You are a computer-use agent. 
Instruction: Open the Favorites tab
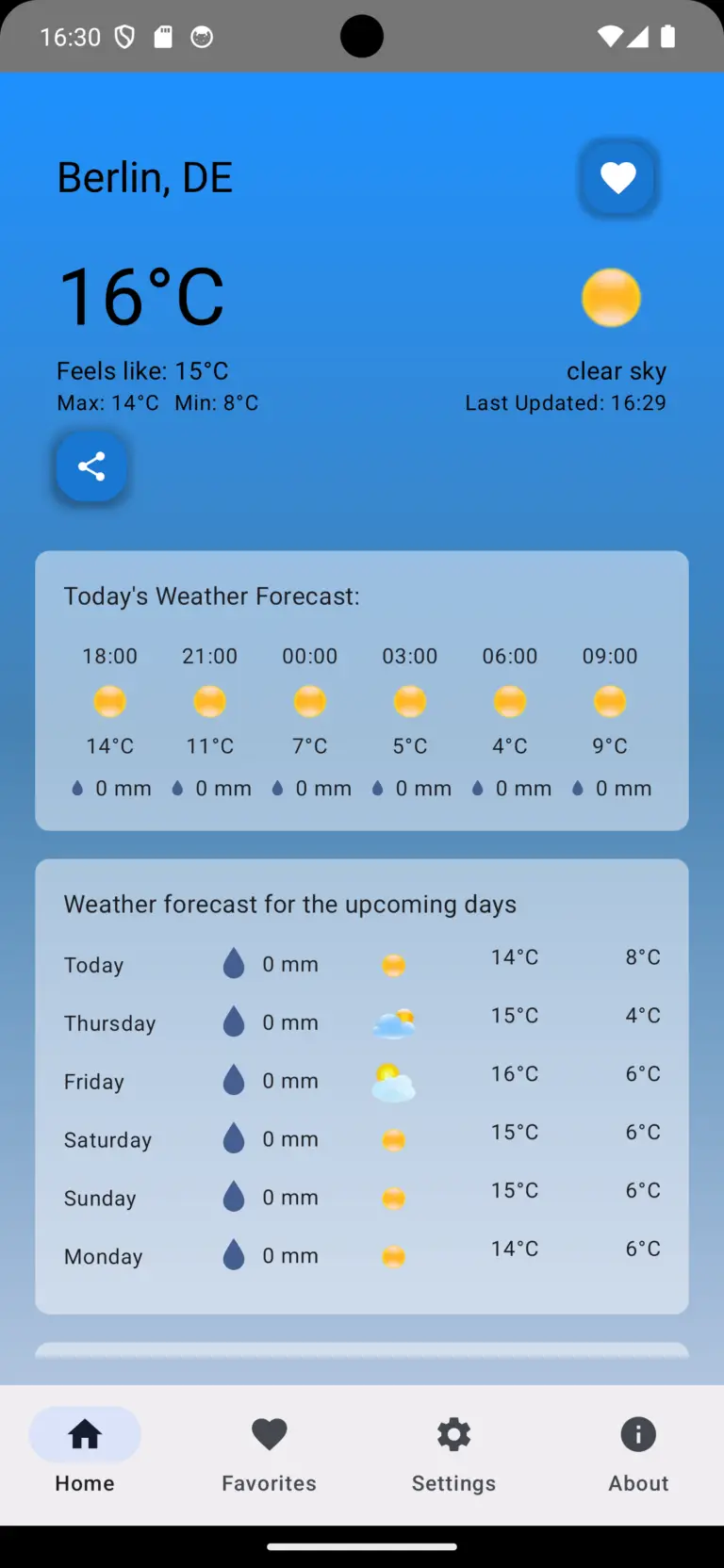(269, 1453)
